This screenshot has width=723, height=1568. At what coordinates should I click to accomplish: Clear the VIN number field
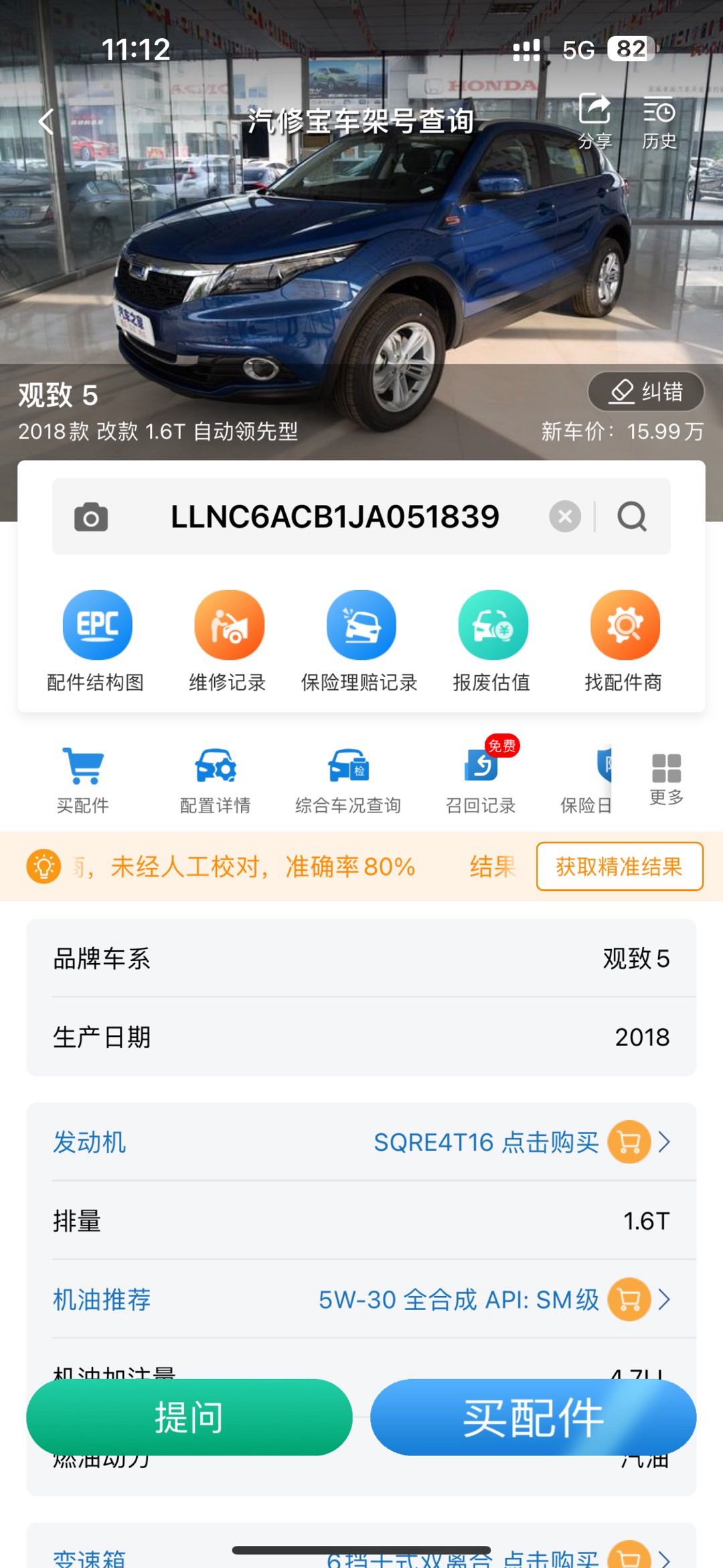565,516
